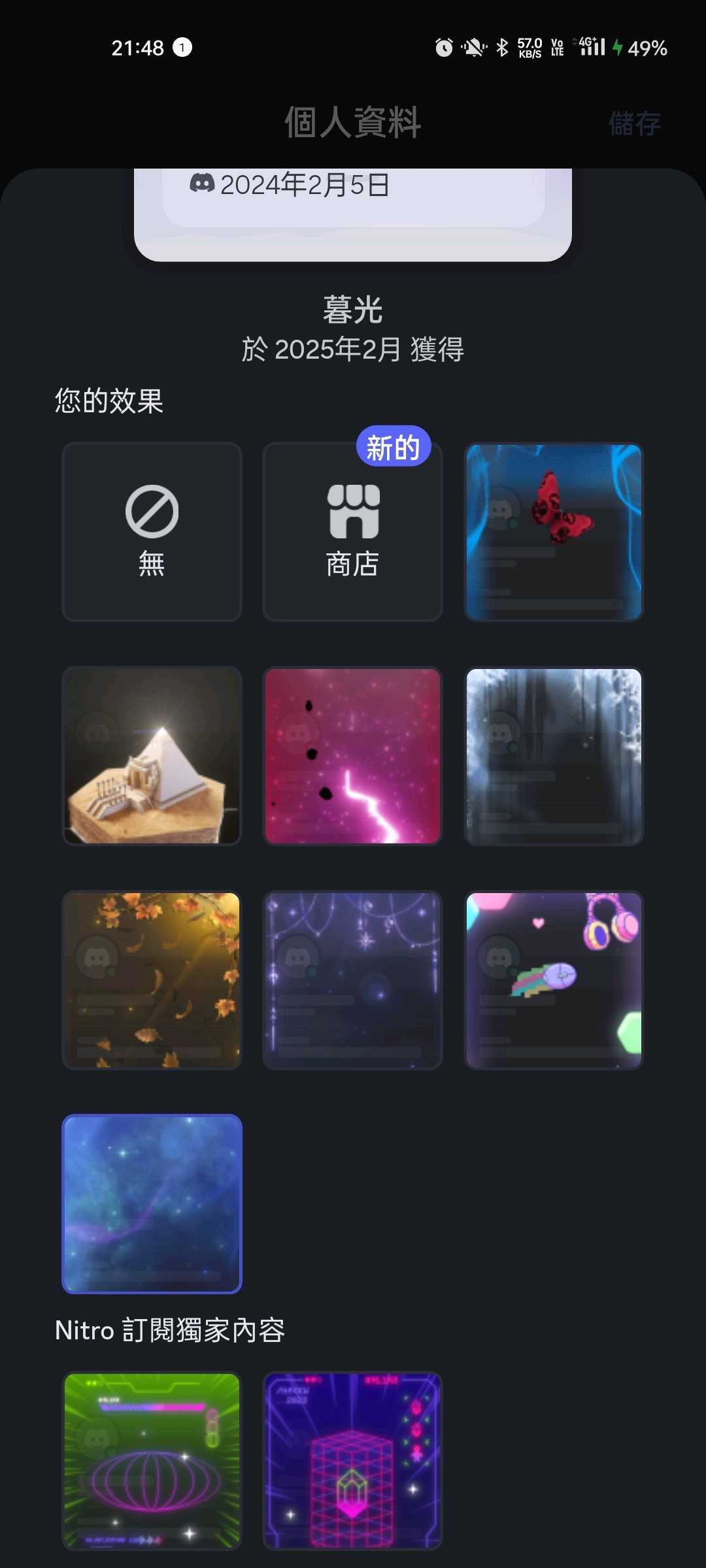Pick the green neon globe Nitro effect
The image size is (706, 1568).
tap(152, 1460)
